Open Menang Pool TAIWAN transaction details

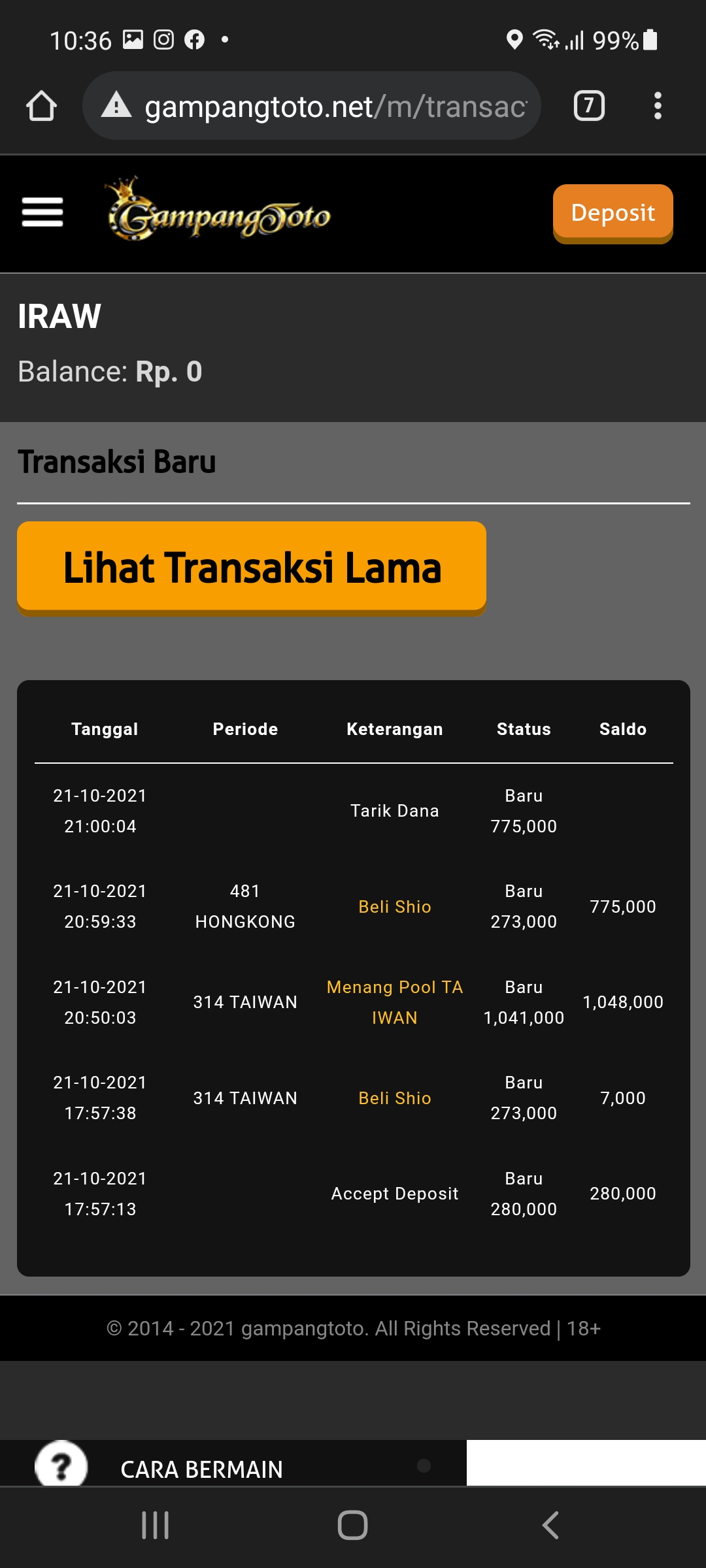[x=395, y=1002]
